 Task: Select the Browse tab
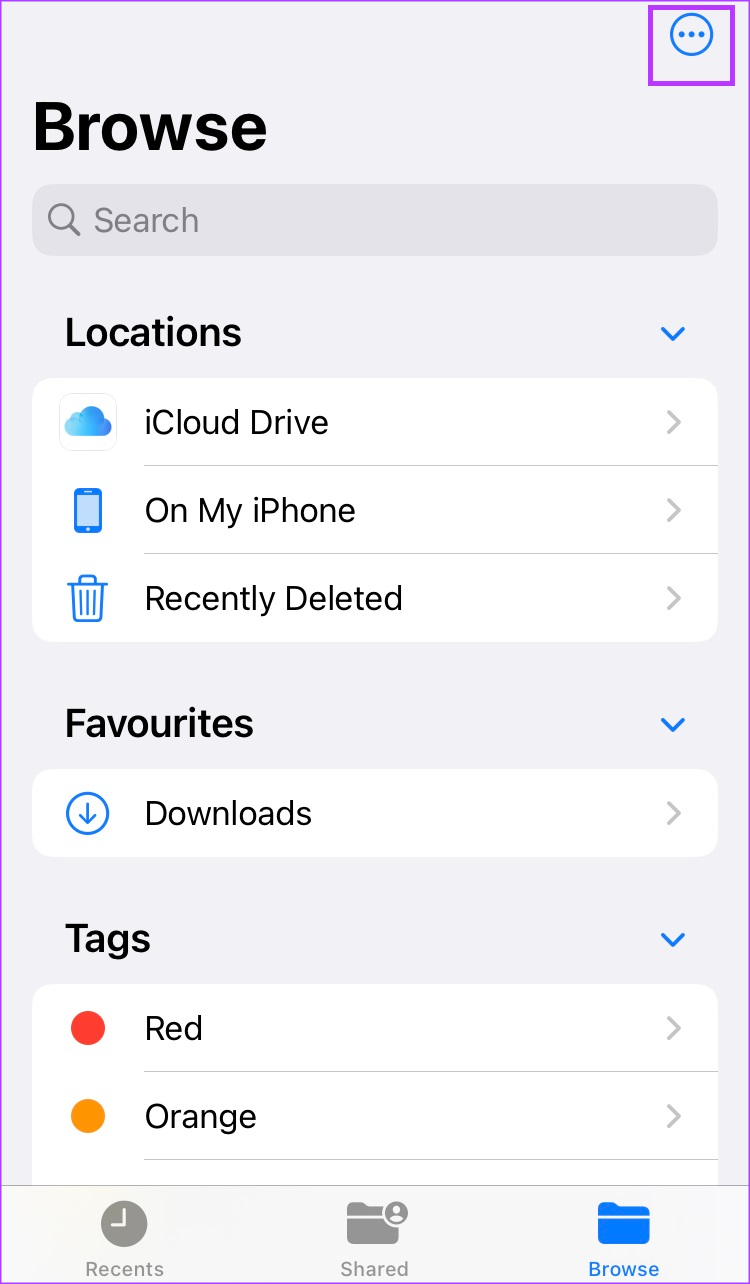point(623,1238)
